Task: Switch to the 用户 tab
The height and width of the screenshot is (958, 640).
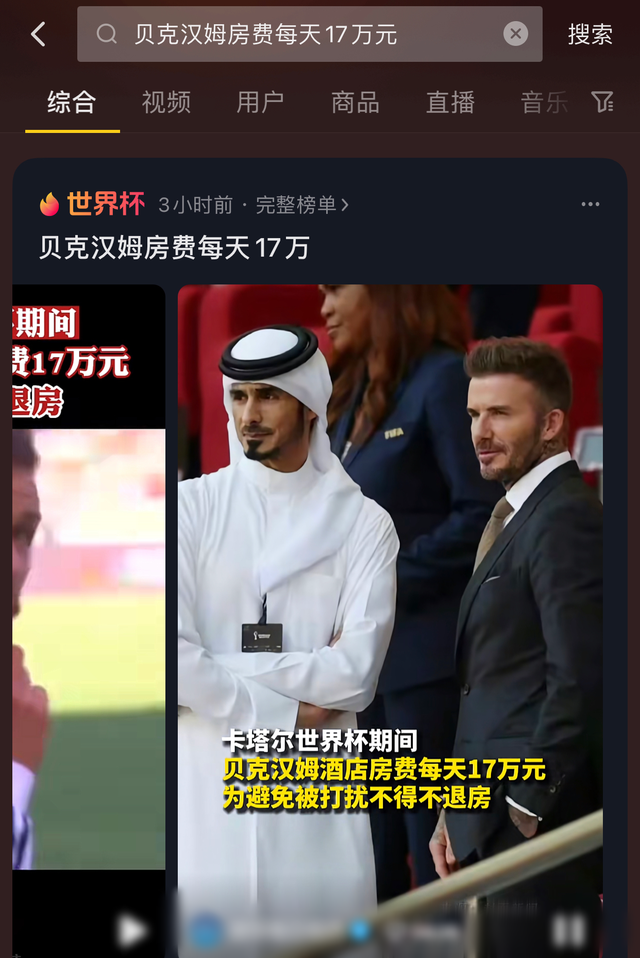Action: [260, 102]
